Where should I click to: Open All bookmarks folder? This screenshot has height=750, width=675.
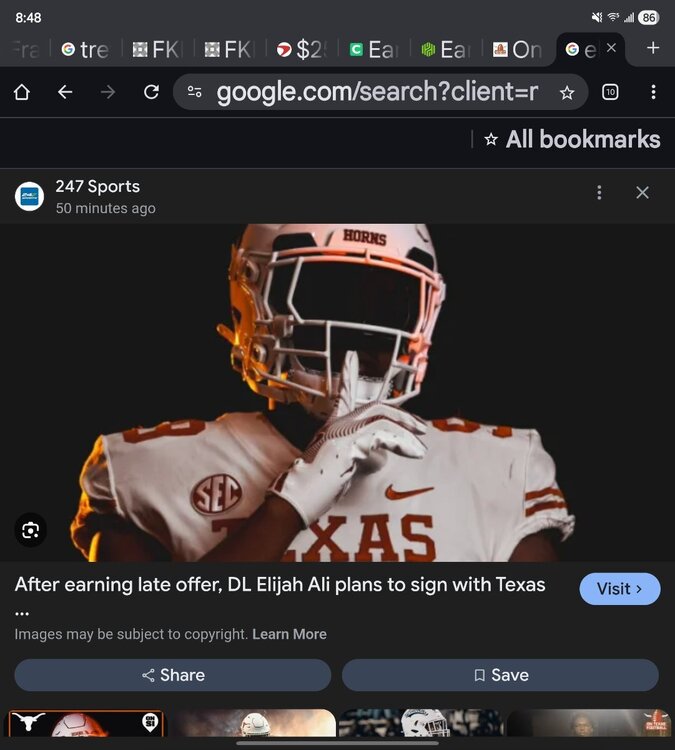572,140
